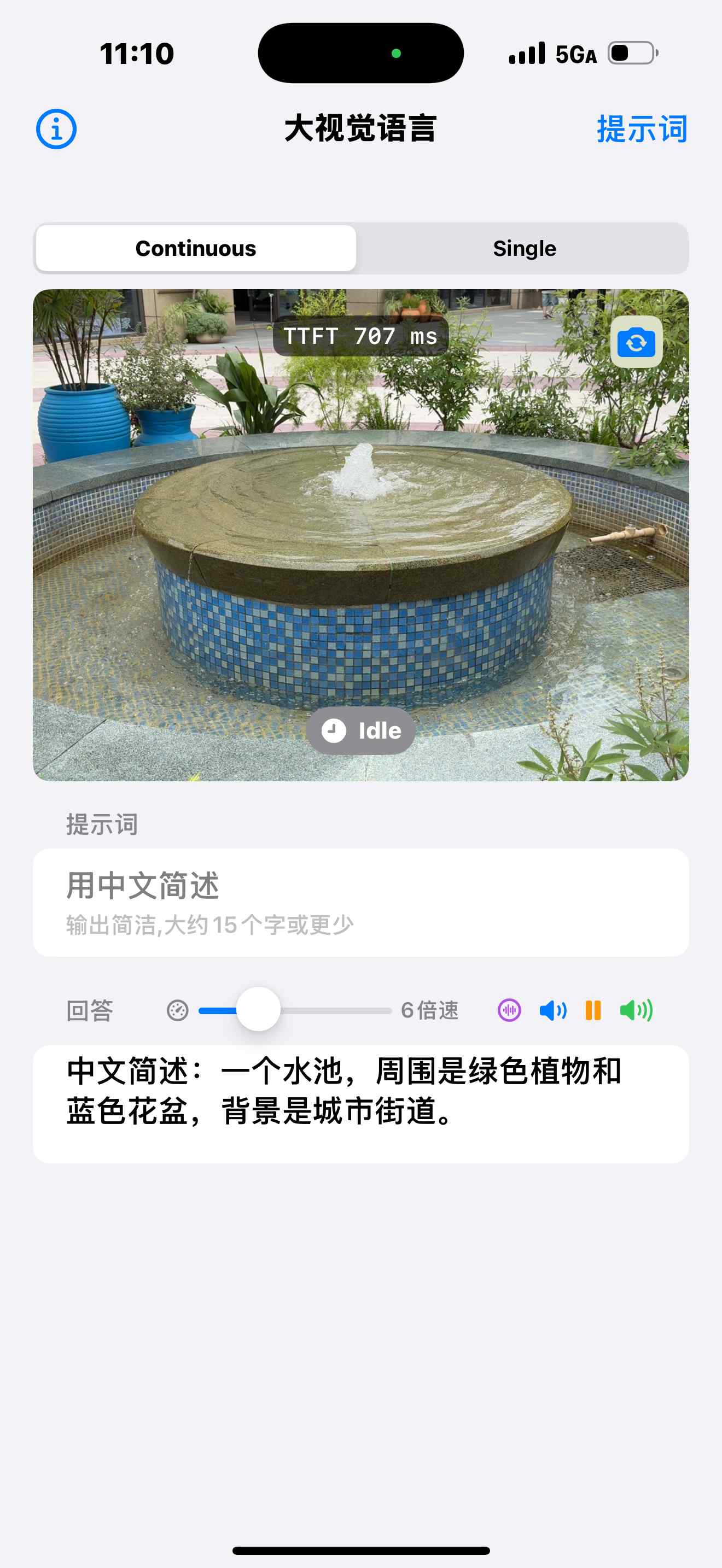Switch capture mode to Single
Viewport: 722px width, 1568px height.
524,248
